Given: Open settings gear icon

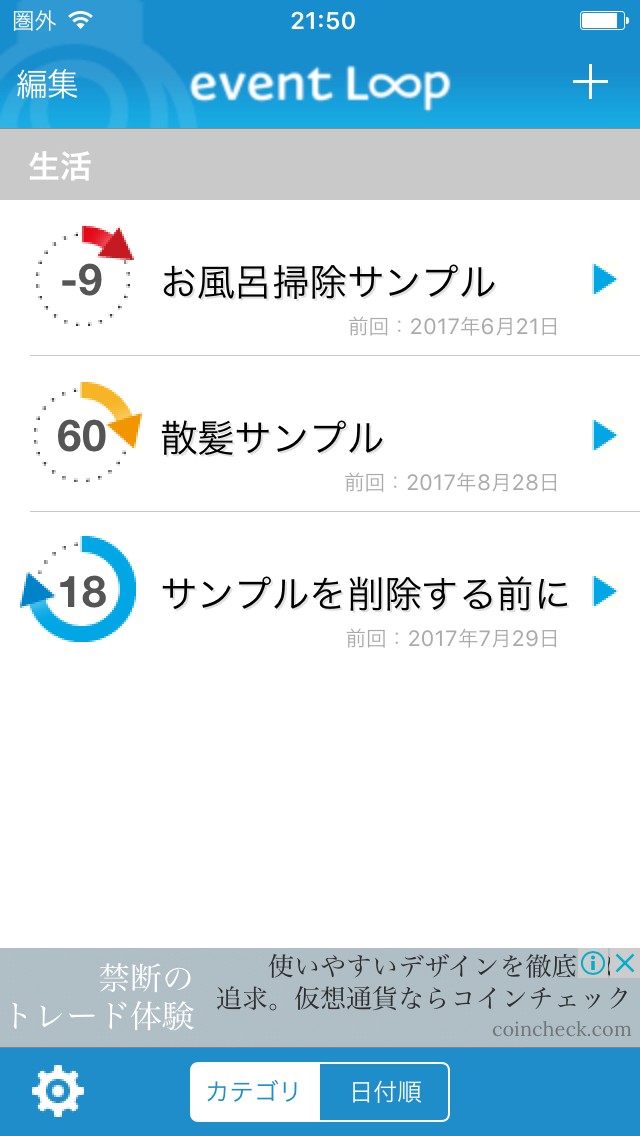Looking at the screenshot, I should click(58, 1091).
